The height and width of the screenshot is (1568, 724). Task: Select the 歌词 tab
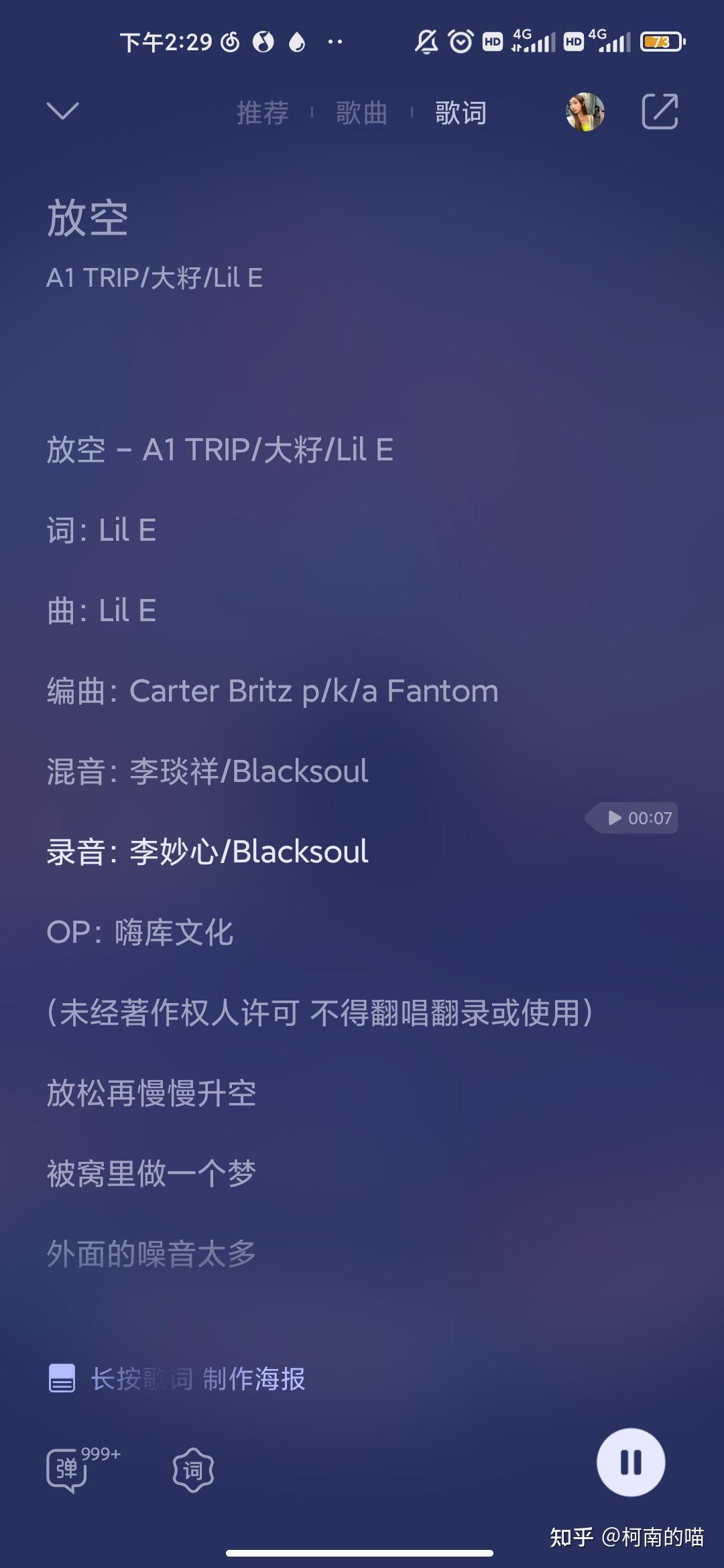point(460,114)
